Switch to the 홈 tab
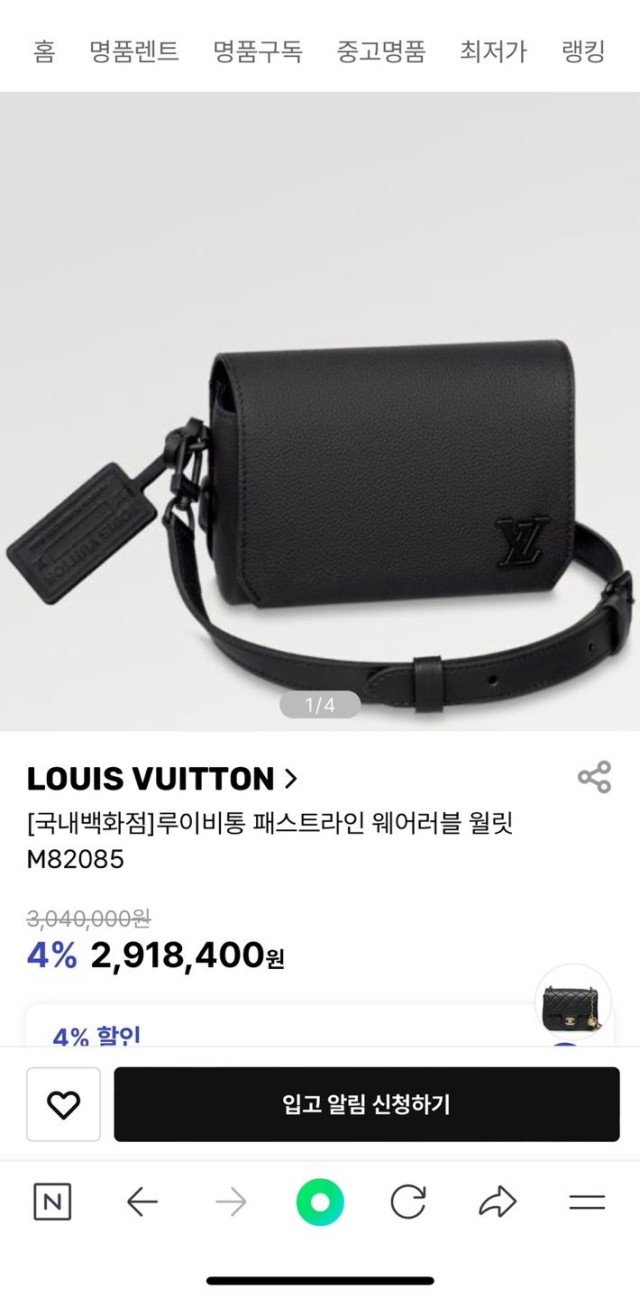Viewport: 640px width, 1298px height. click(44, 51)
